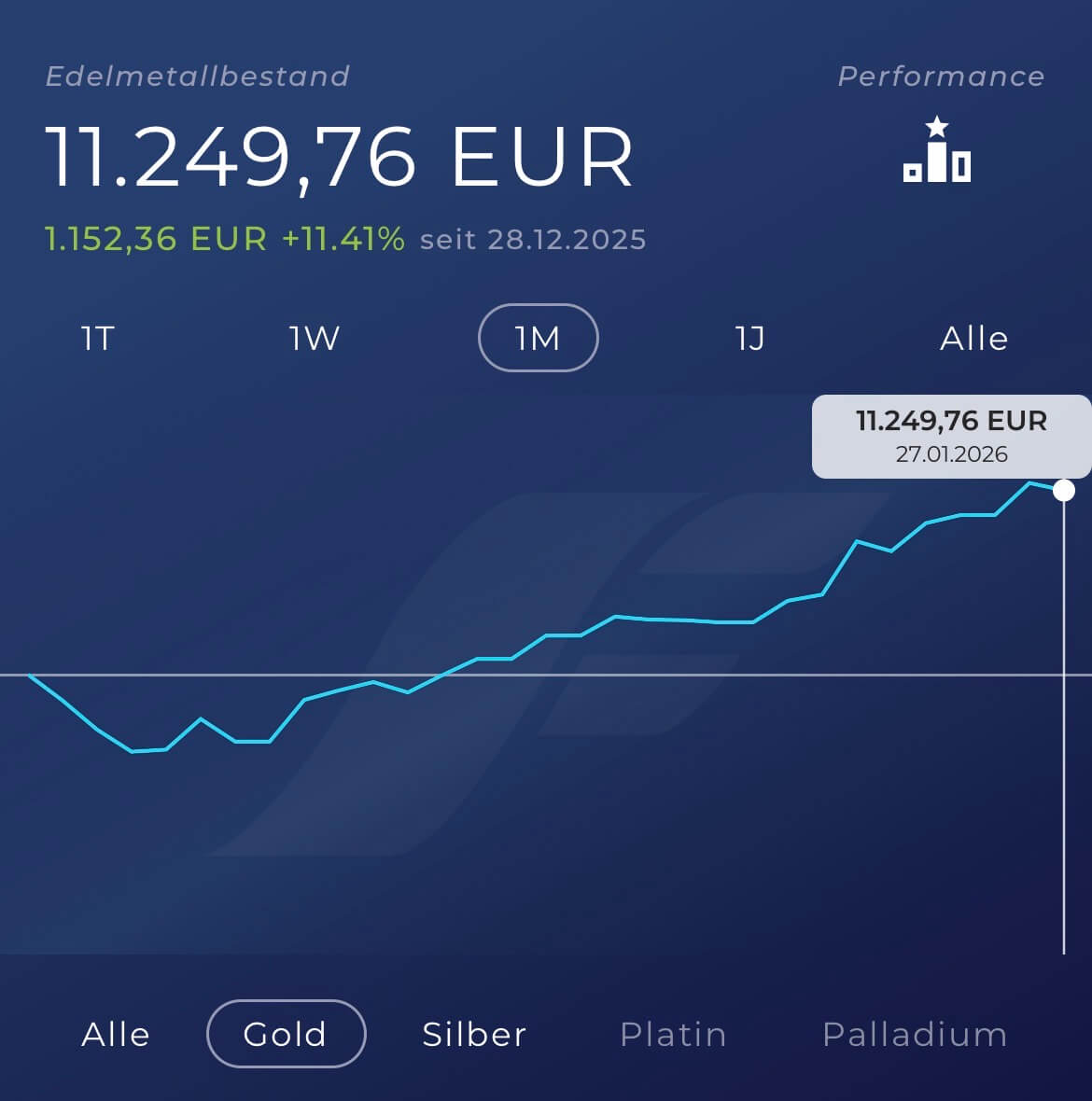Image resolution: width=1092 pixels, height=1101 pixels.
Task: Switch chart range to 1T
Action: [x=97, y=338]
